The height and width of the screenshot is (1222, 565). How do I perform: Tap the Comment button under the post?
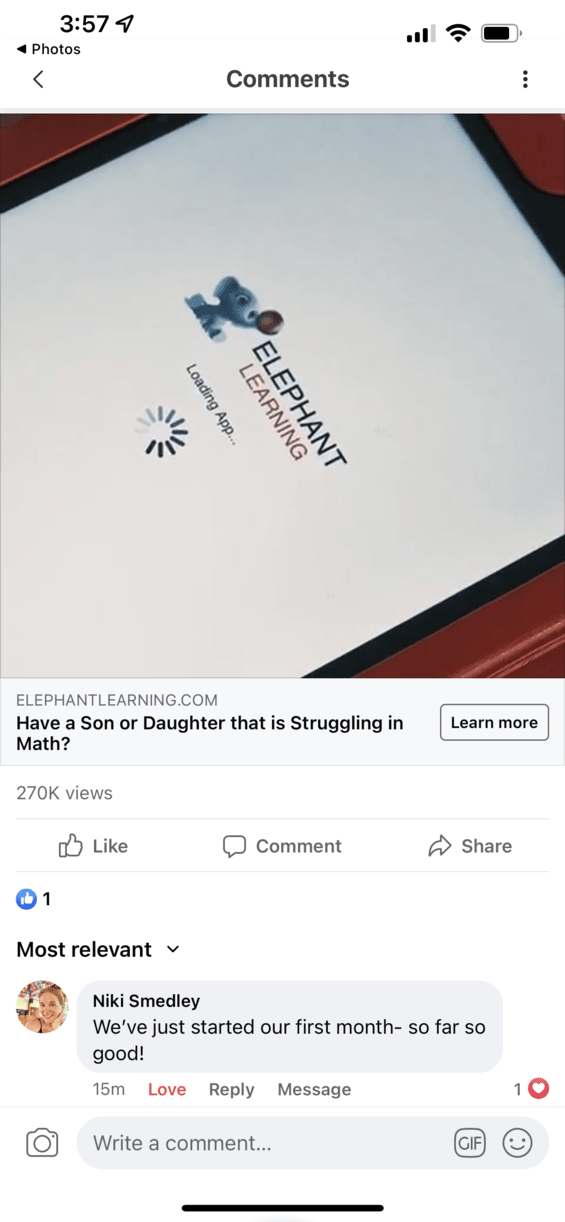pyautogui.click(x=282, y=846)
